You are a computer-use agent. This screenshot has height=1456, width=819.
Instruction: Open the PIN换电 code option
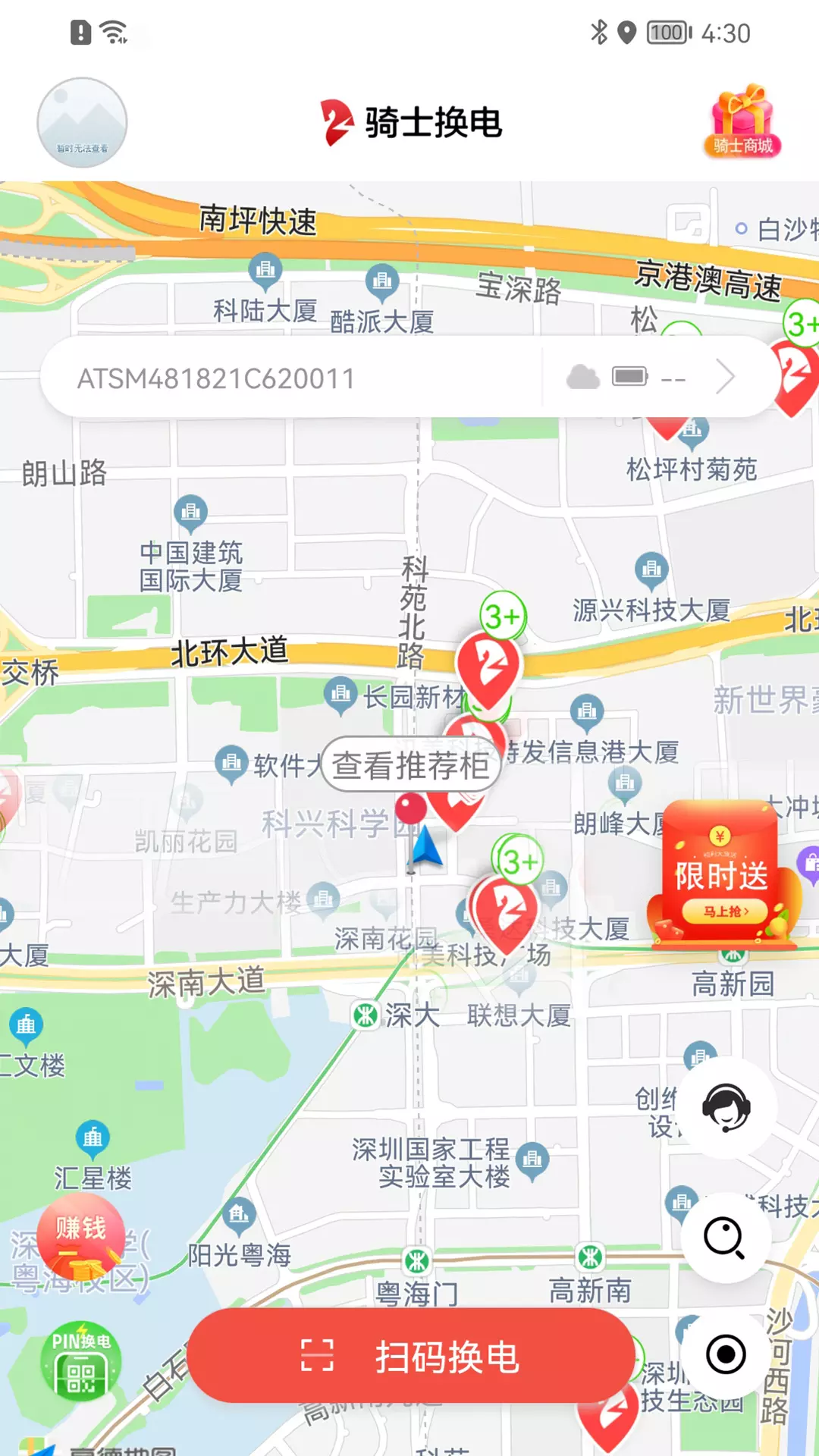pos(81,1360)
